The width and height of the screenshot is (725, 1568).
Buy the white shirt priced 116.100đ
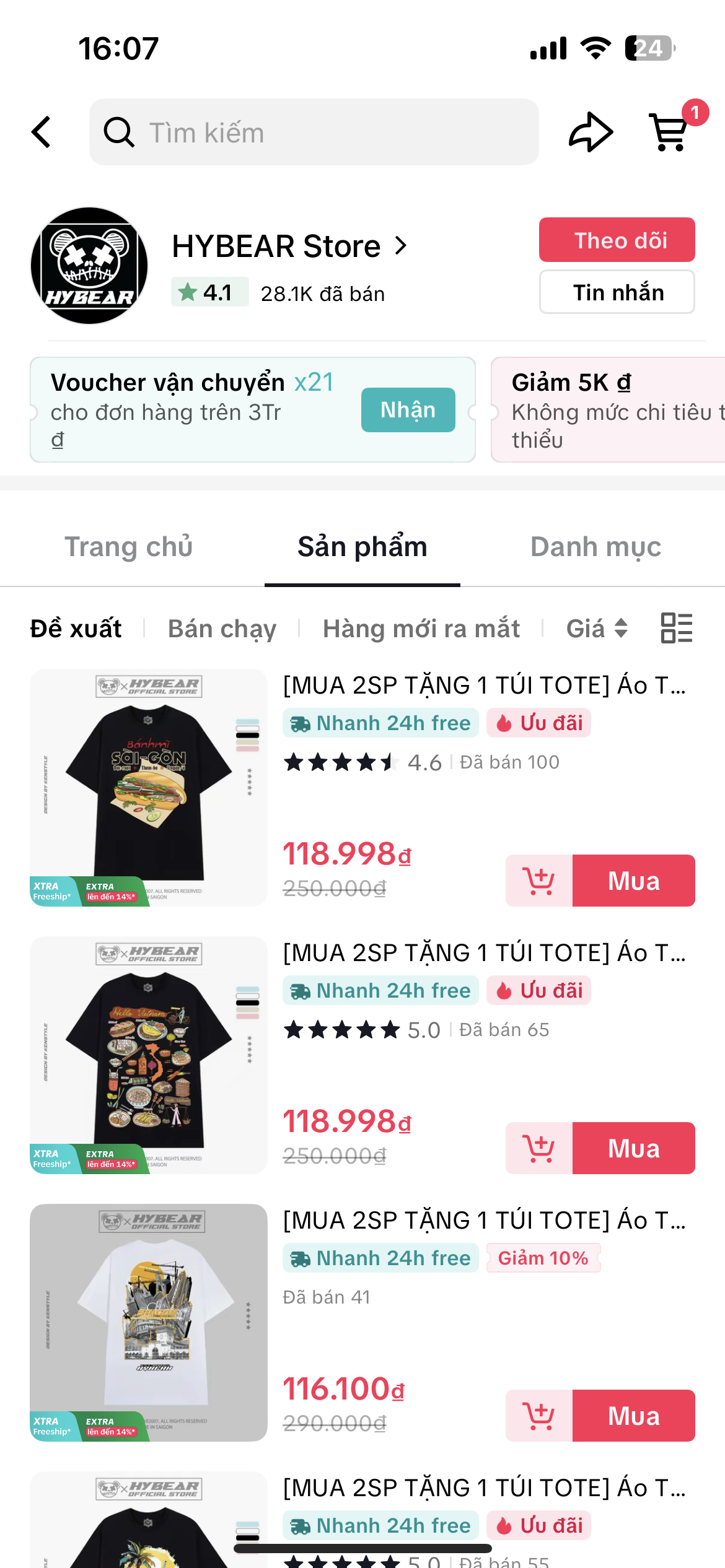tap(633, 1416)
